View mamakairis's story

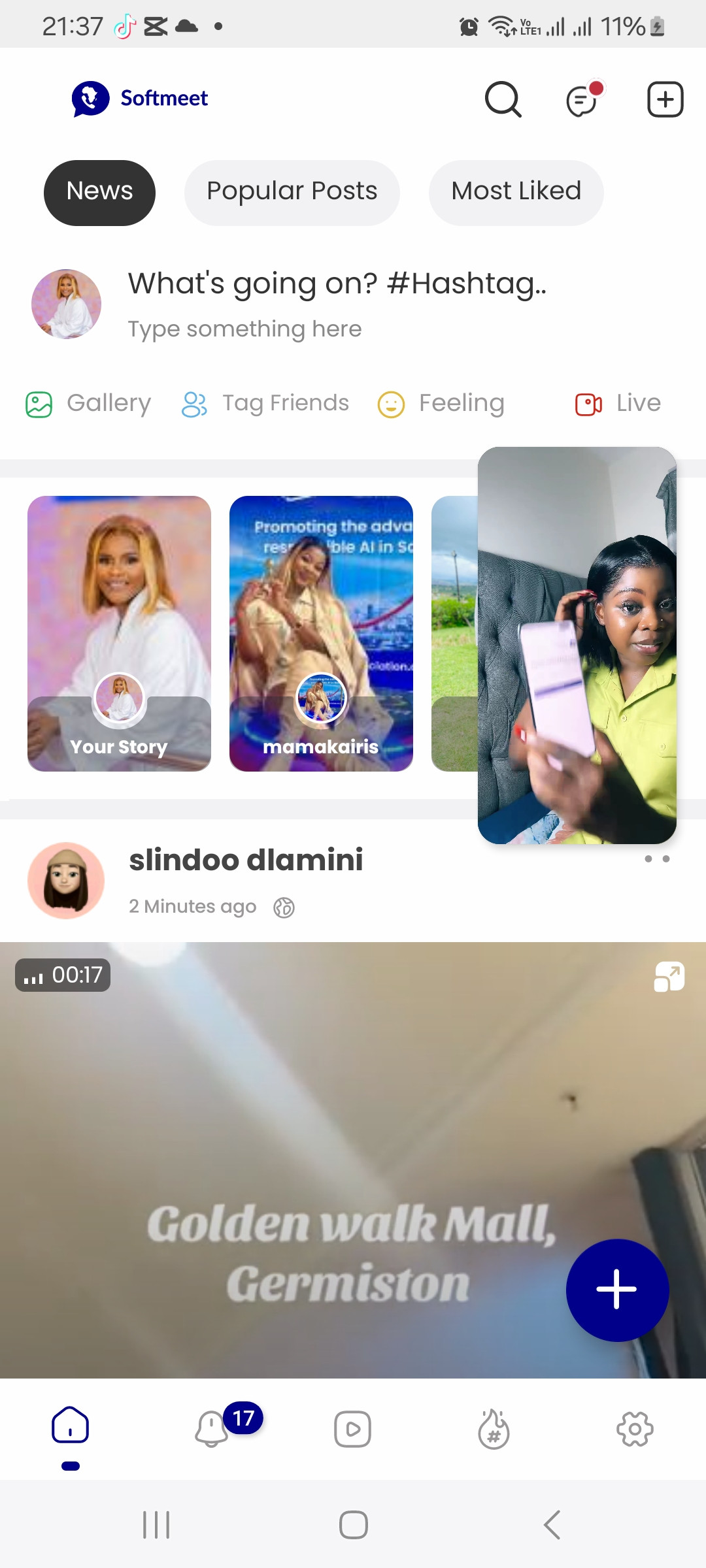tap(321, 633)
